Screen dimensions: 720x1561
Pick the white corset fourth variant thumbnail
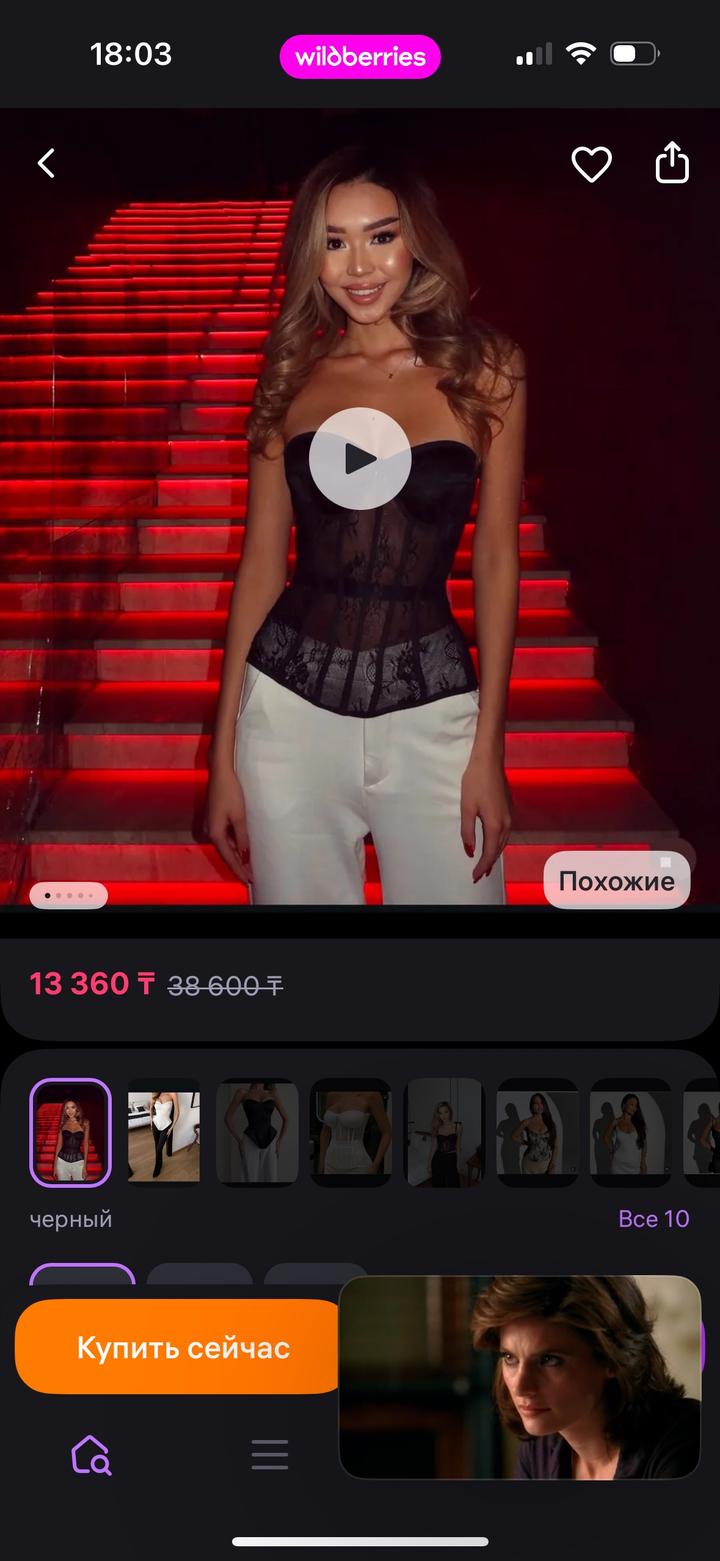click(x=350, y=1132)
